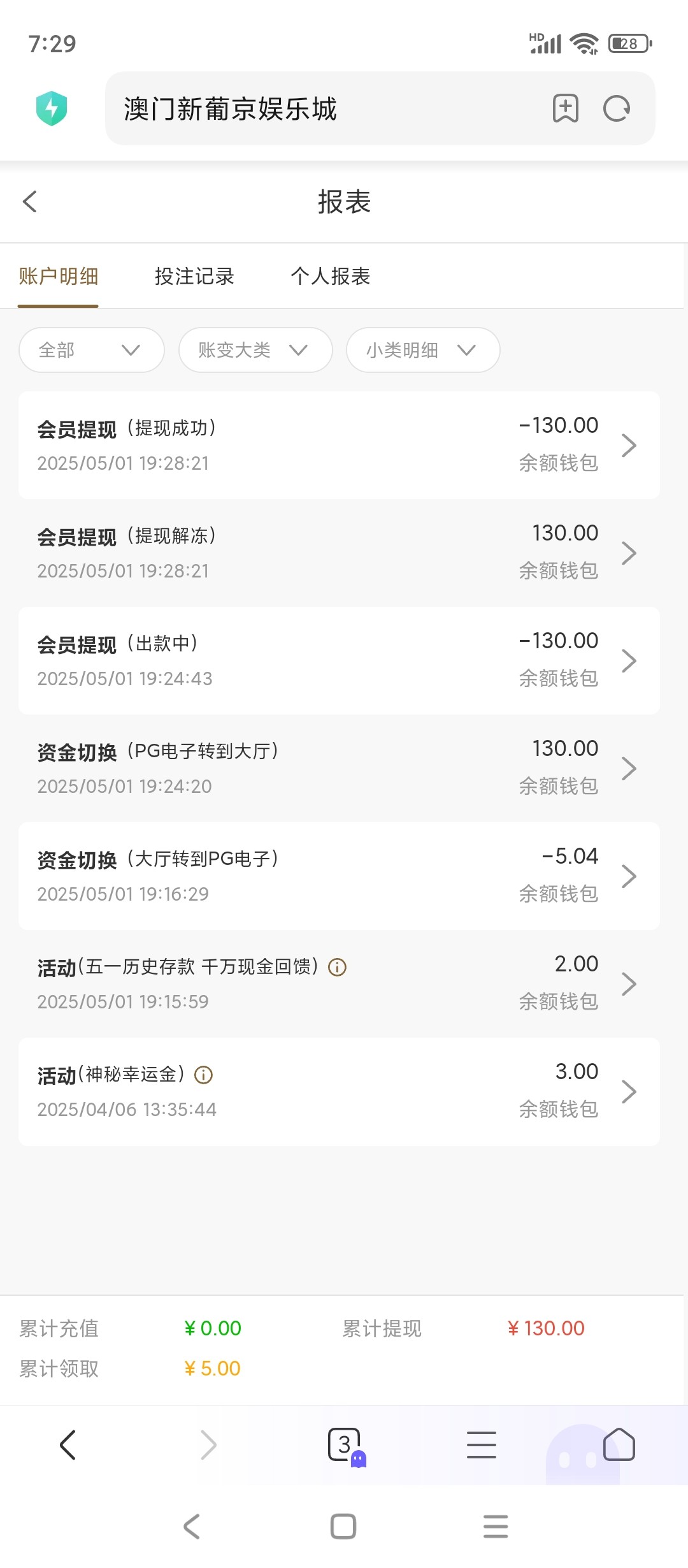Expand the 全部 dropdown filter
The width and height of the screenshot is (688, 1568).
point(92,350)
